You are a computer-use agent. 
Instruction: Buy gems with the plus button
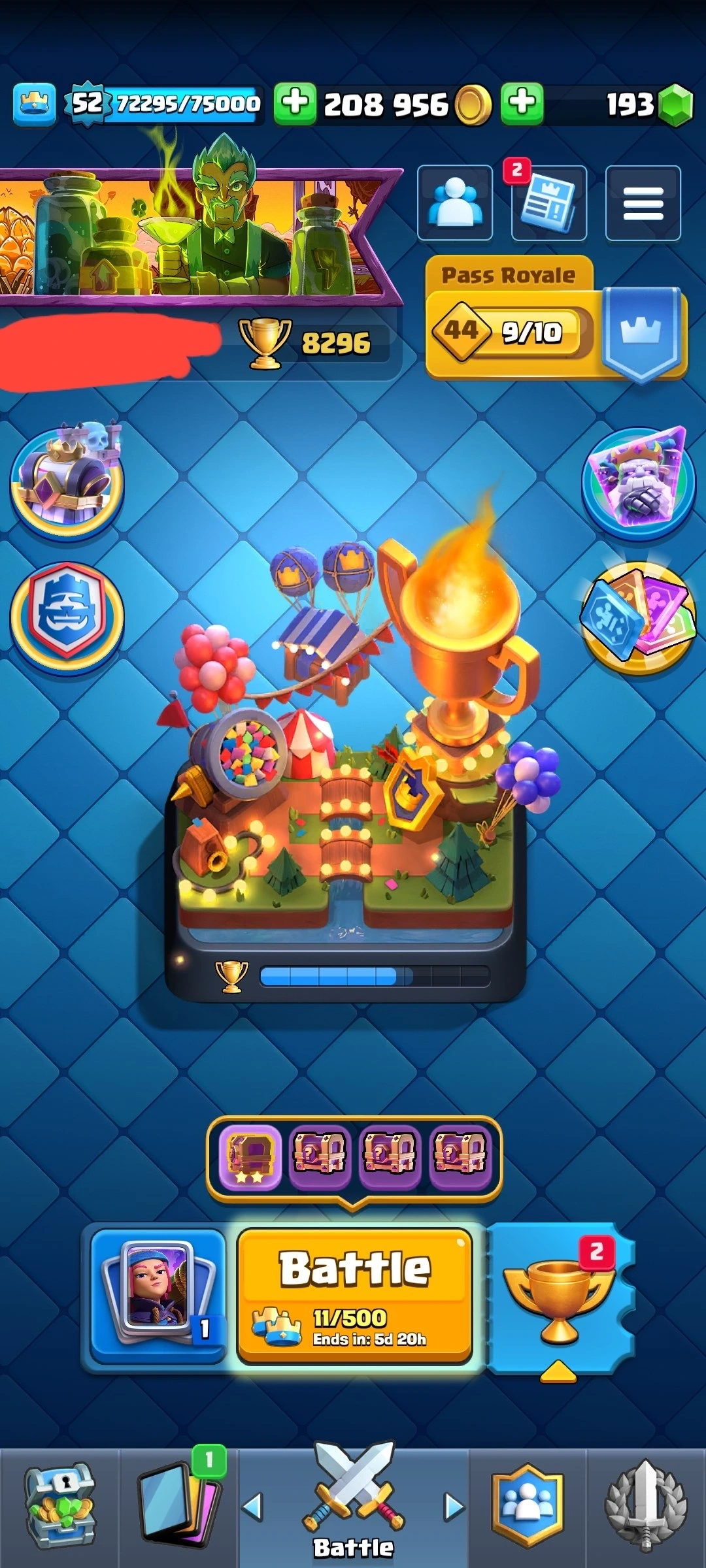pyautogui.click(x=522, y=103)
